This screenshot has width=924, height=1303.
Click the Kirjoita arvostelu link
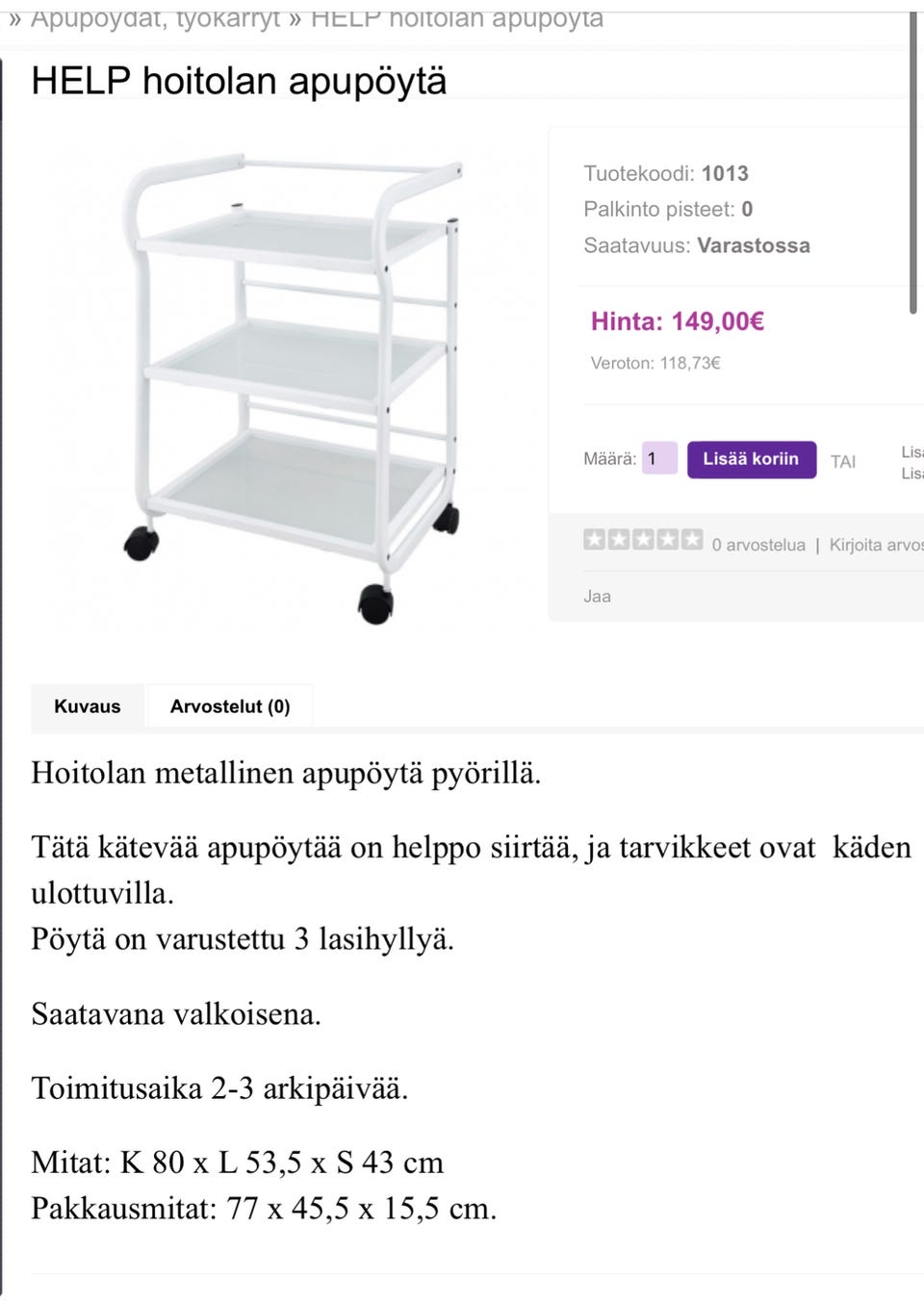[x=874, y=545]
